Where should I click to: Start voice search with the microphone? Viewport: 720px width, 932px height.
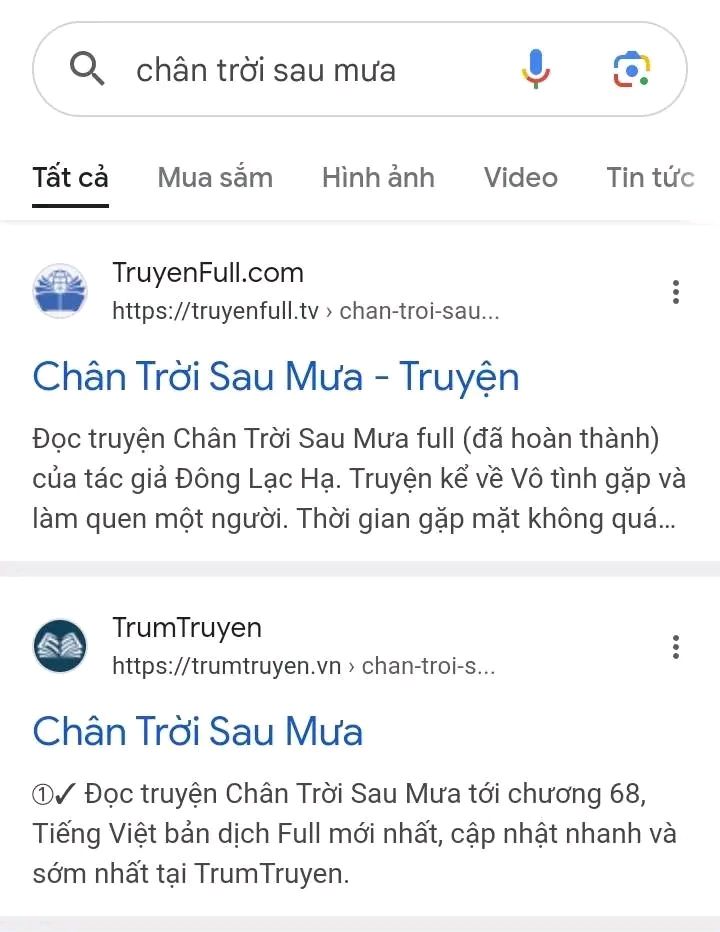(x=536, y=69)
